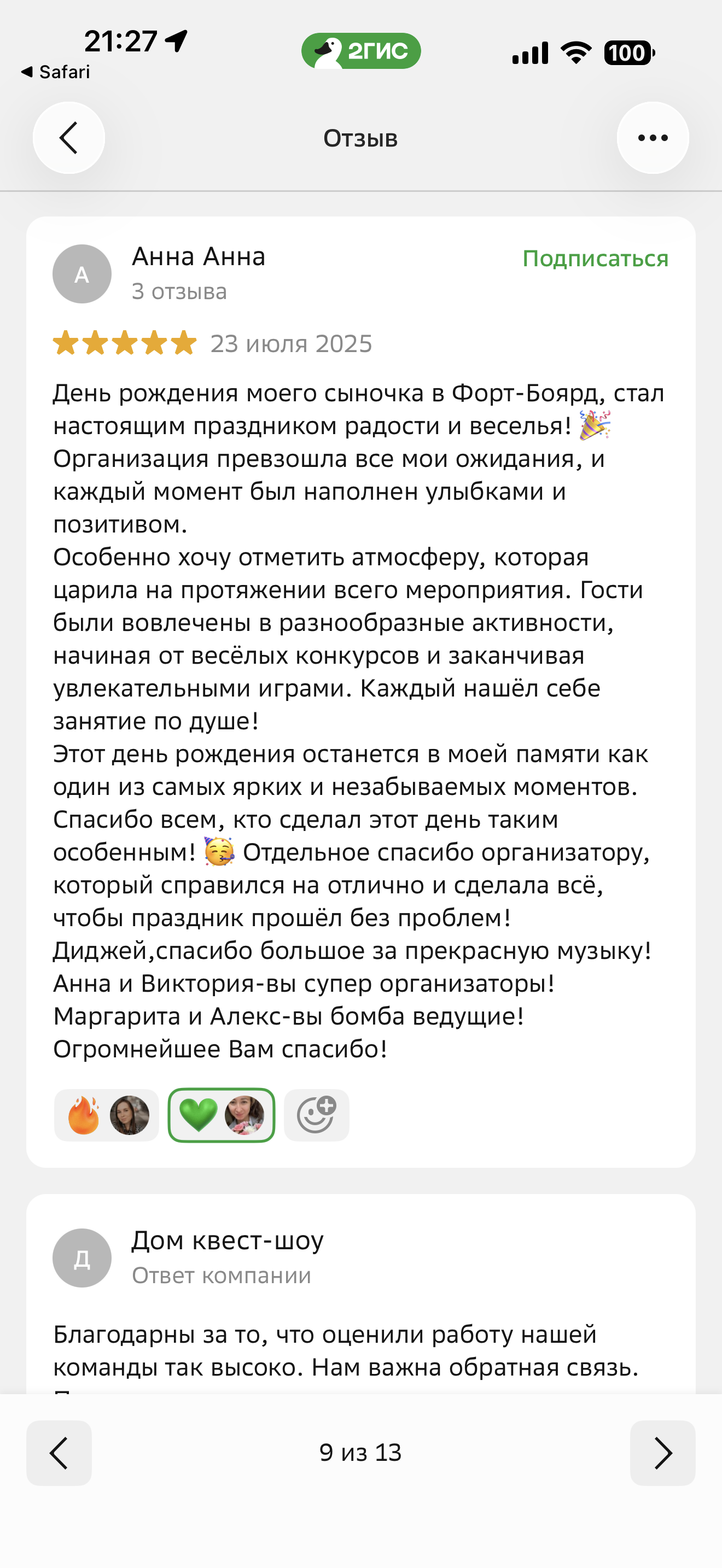This screenshot has height=1568, width=722.
Task: Go to the previous review
Action: 59,1453
